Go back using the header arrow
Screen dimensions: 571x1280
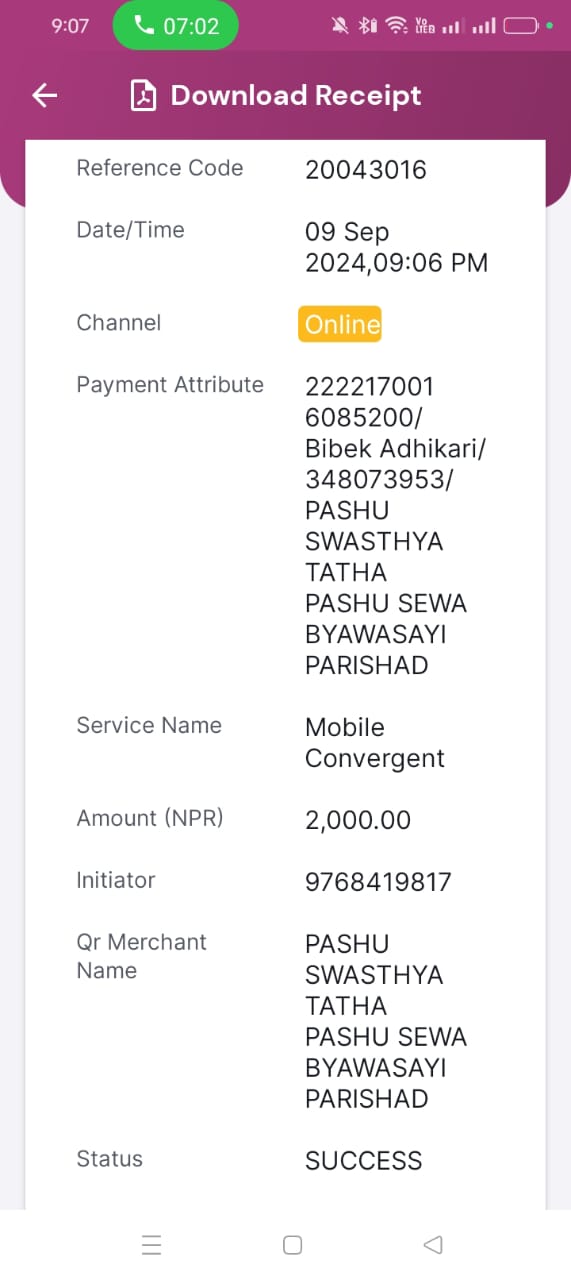pyautogui.click(x=45, y=95)
